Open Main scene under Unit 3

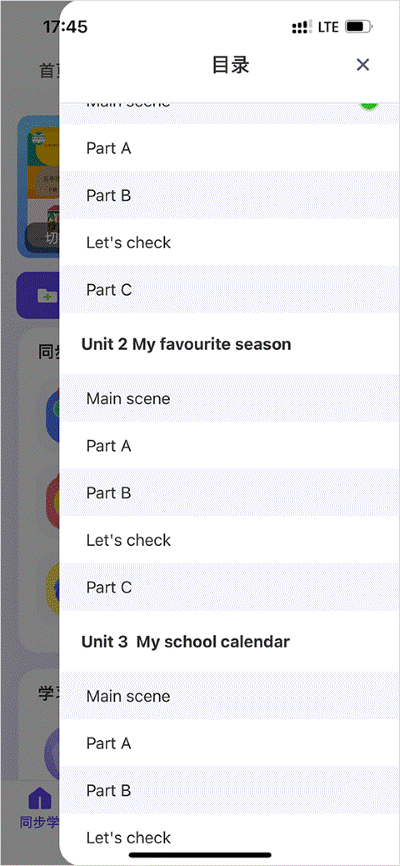click(229, 695)
